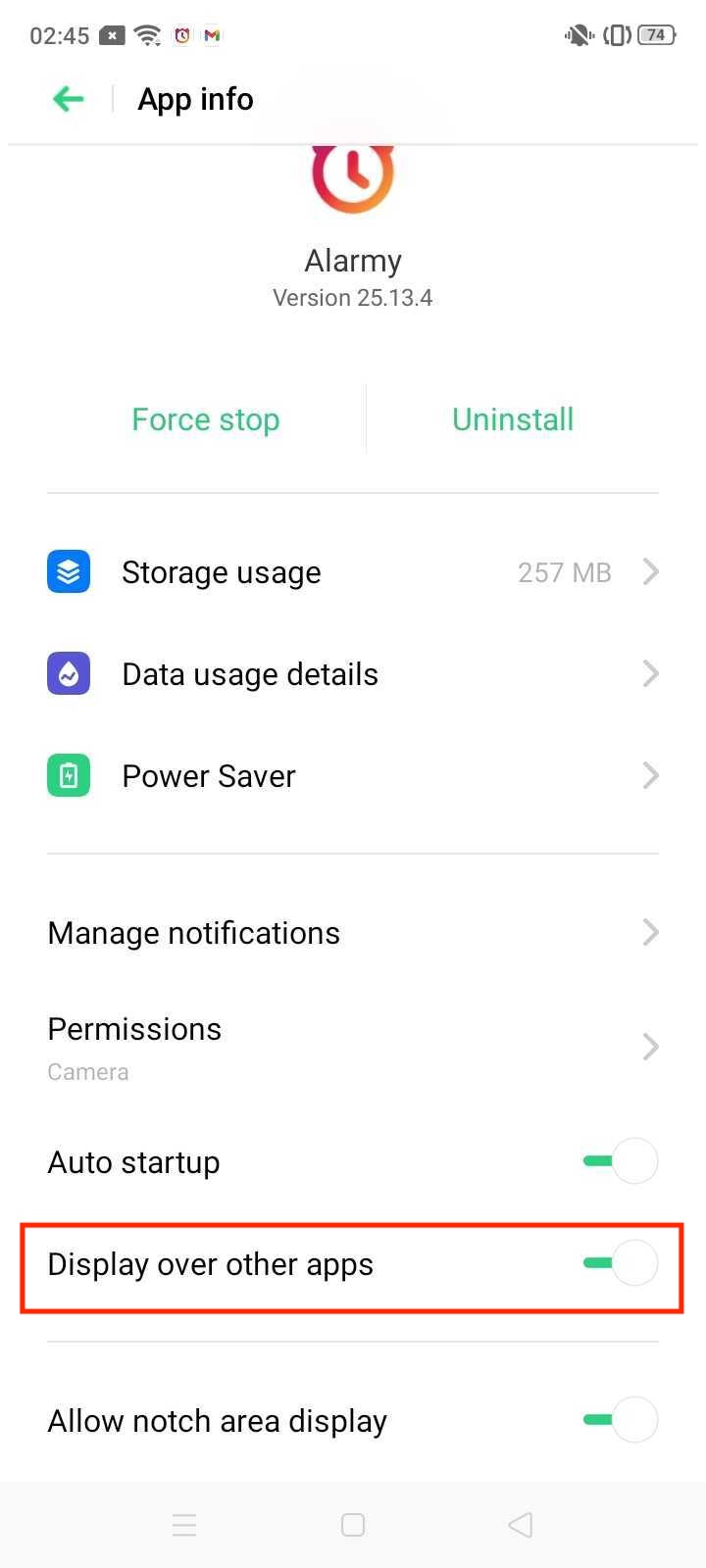Turn off Auto startup
This screenshot has height=1568, width=706.
[620, 1161]
